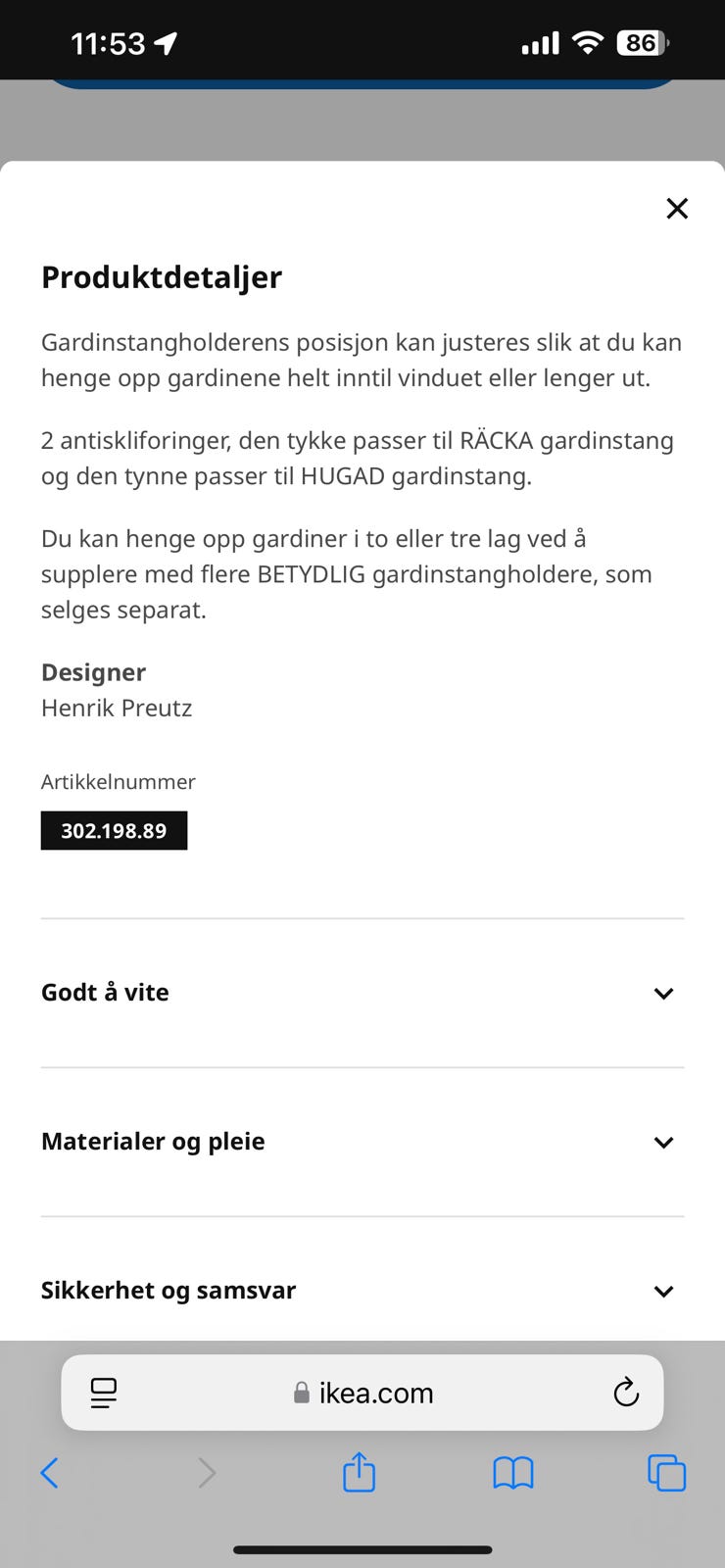Viewport: 725px width, 1568px height.
Task: Open the bookmarks icon
Action: (x=512, y=1472)
